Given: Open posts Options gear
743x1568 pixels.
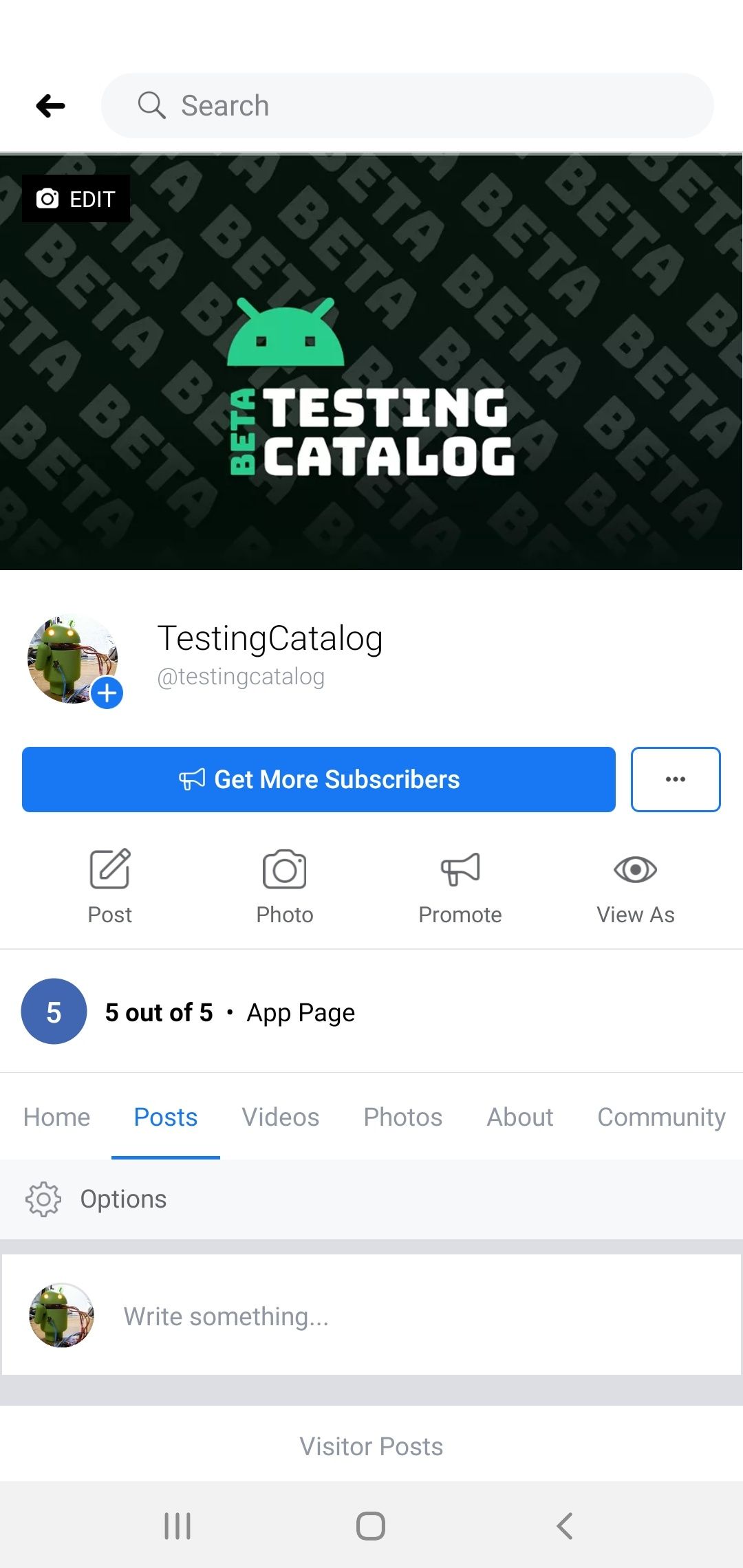Looking at the screenshot, I should coord(44,1199).
